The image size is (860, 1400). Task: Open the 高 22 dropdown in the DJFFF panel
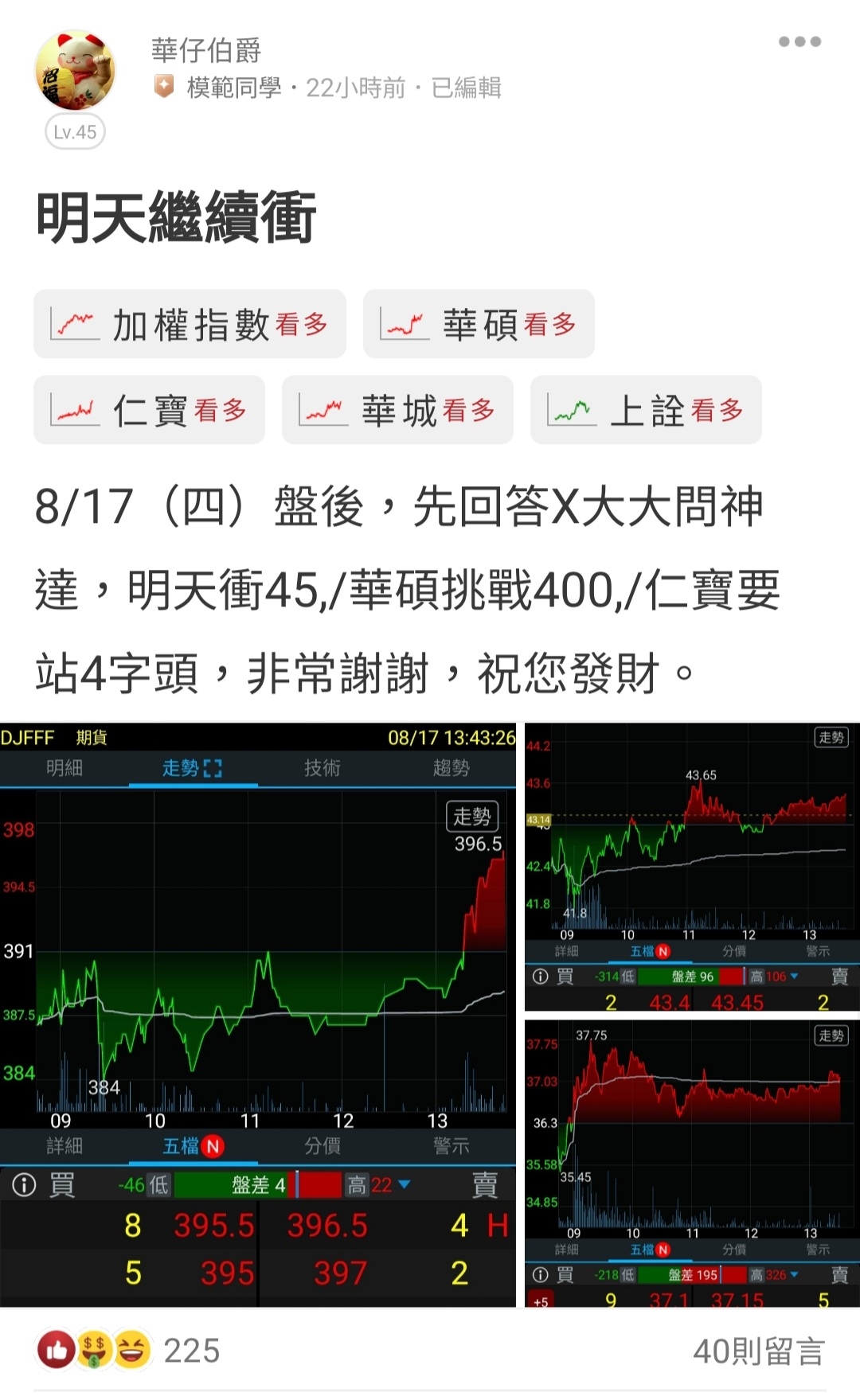click(405, 1185)
